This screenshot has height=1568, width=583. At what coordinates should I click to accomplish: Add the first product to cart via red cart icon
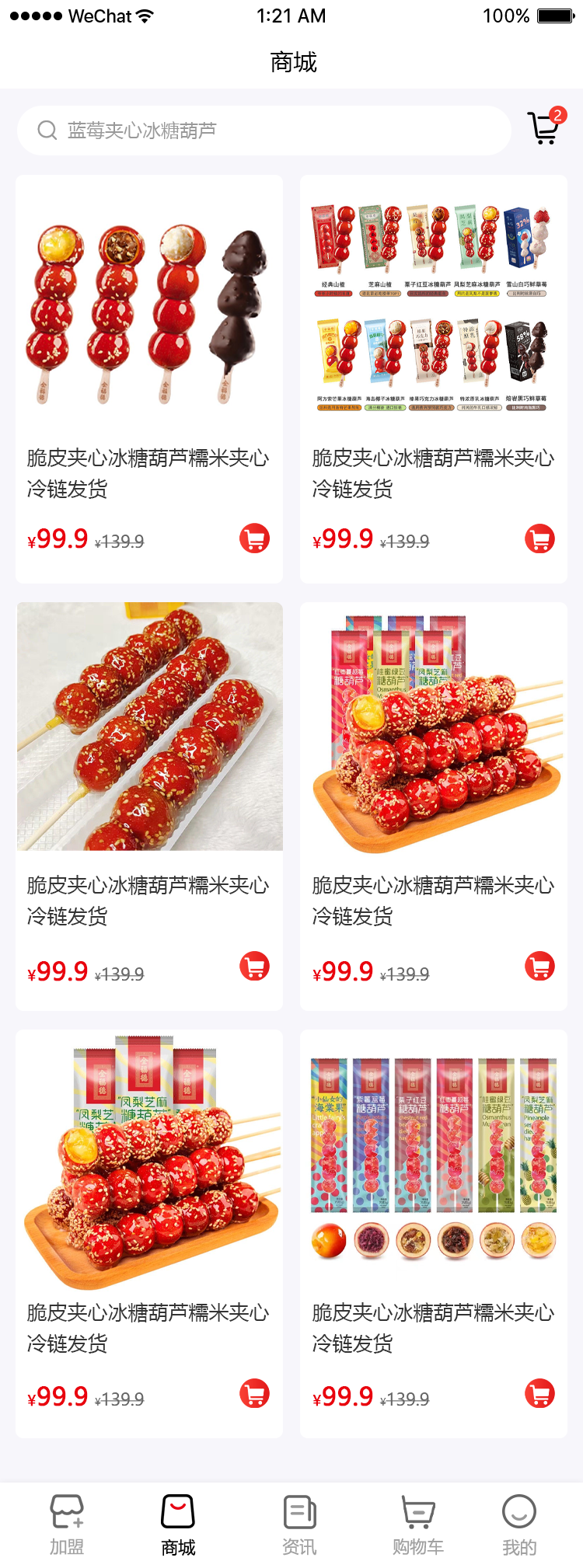pos(253,538)
